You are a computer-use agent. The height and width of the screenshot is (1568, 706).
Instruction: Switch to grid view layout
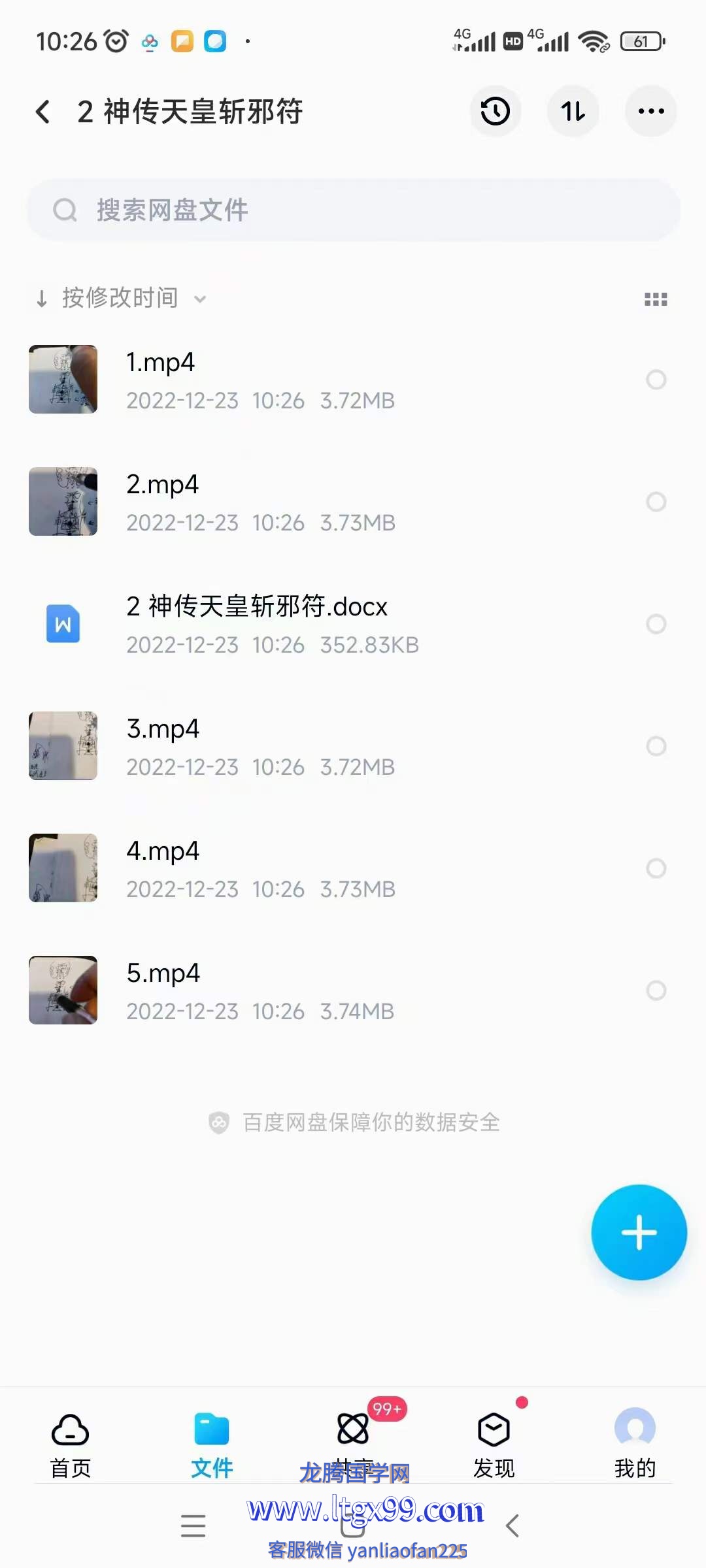click(x=656, y=299)
